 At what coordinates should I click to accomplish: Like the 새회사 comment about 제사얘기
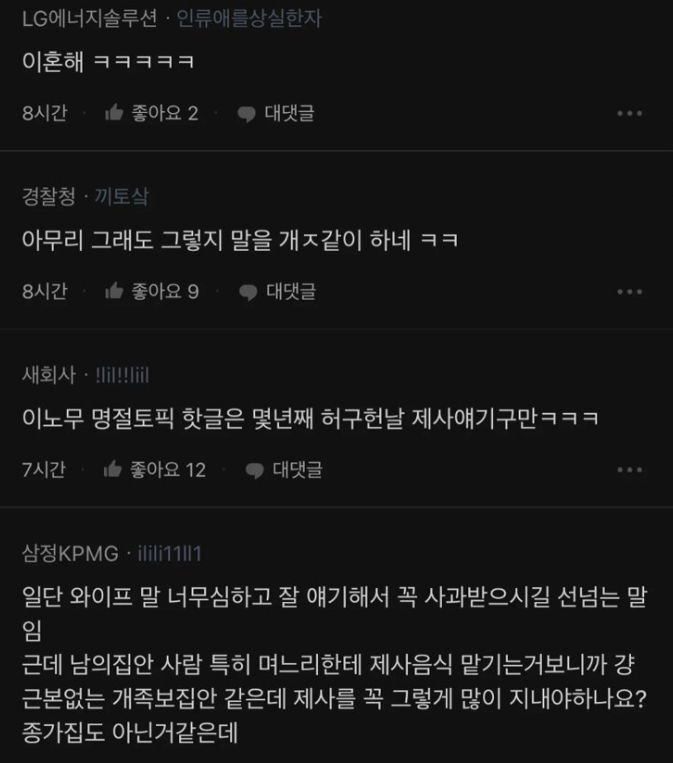click(x=154, y=469)
